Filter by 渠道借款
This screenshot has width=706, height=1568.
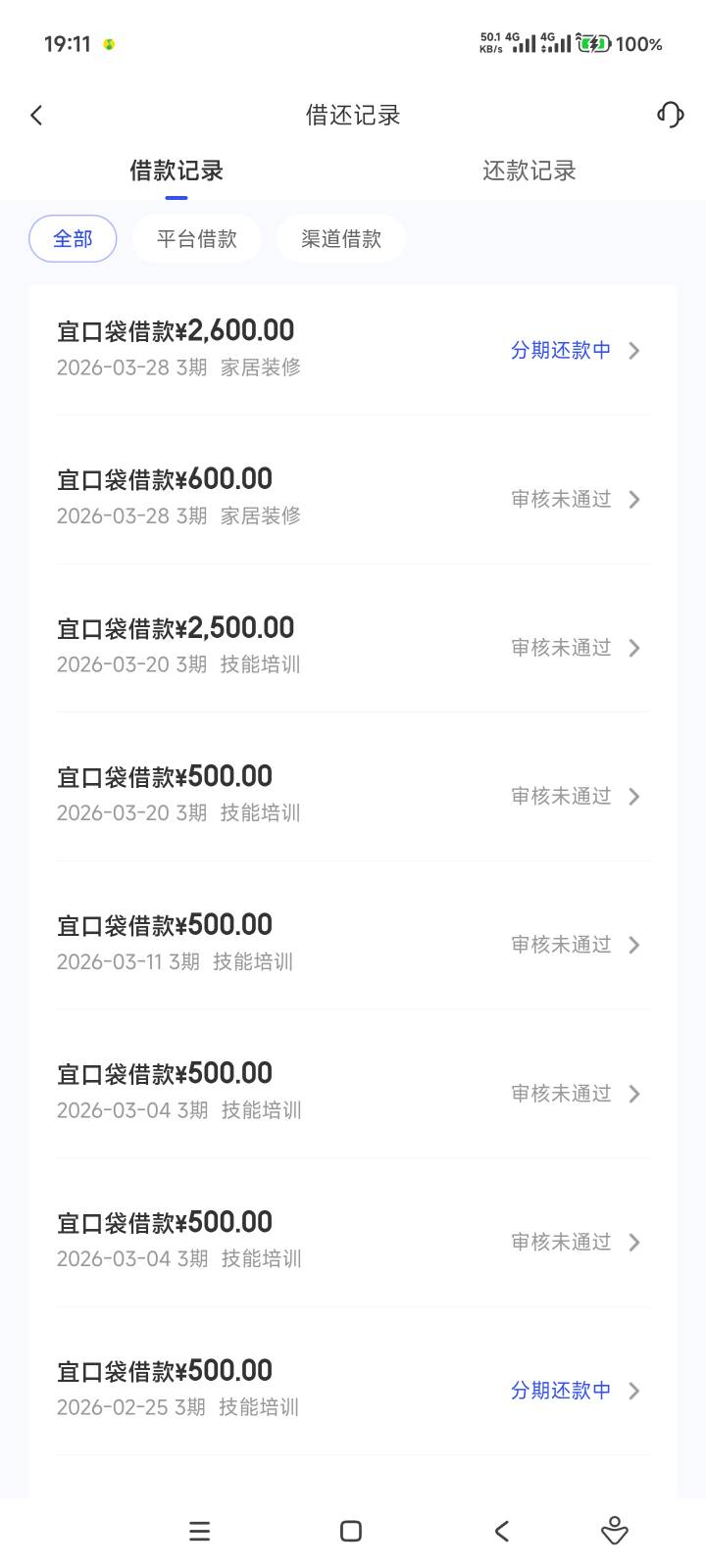pos(341,239)
